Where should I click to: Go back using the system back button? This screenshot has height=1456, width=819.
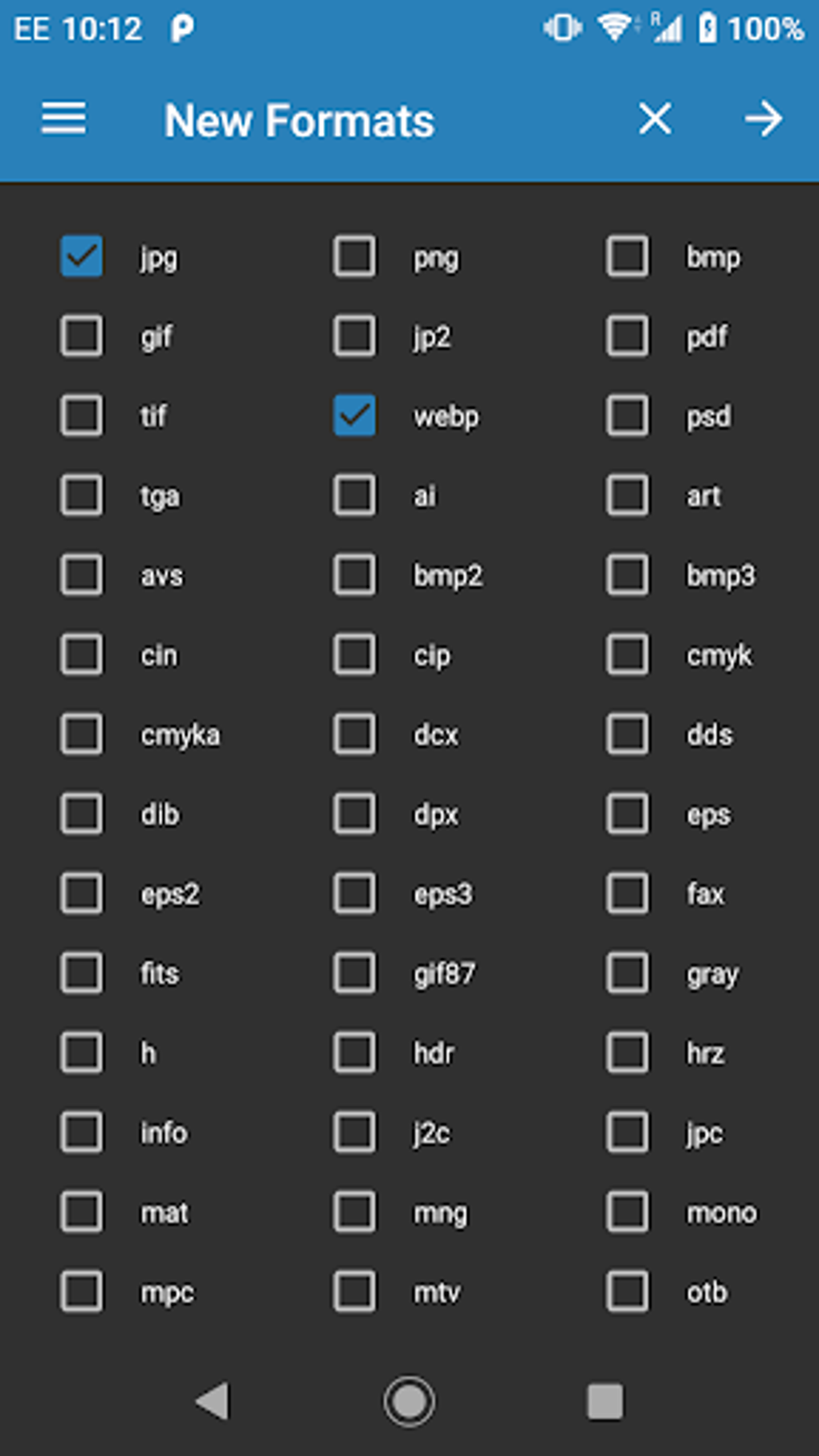[x=213, y=1401]
